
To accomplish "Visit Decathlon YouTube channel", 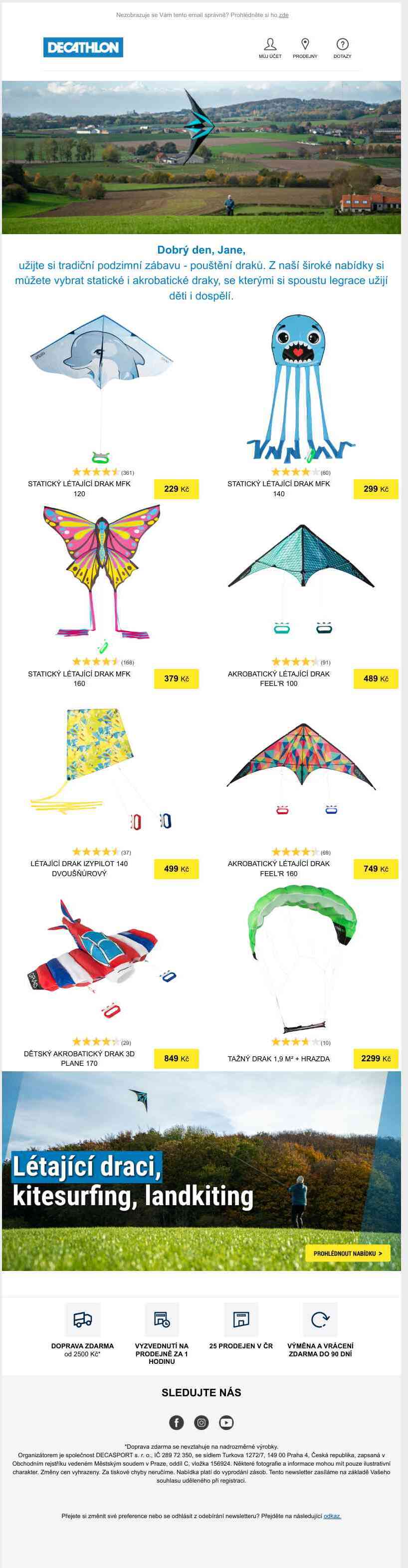I will (x=226, y=1423).
